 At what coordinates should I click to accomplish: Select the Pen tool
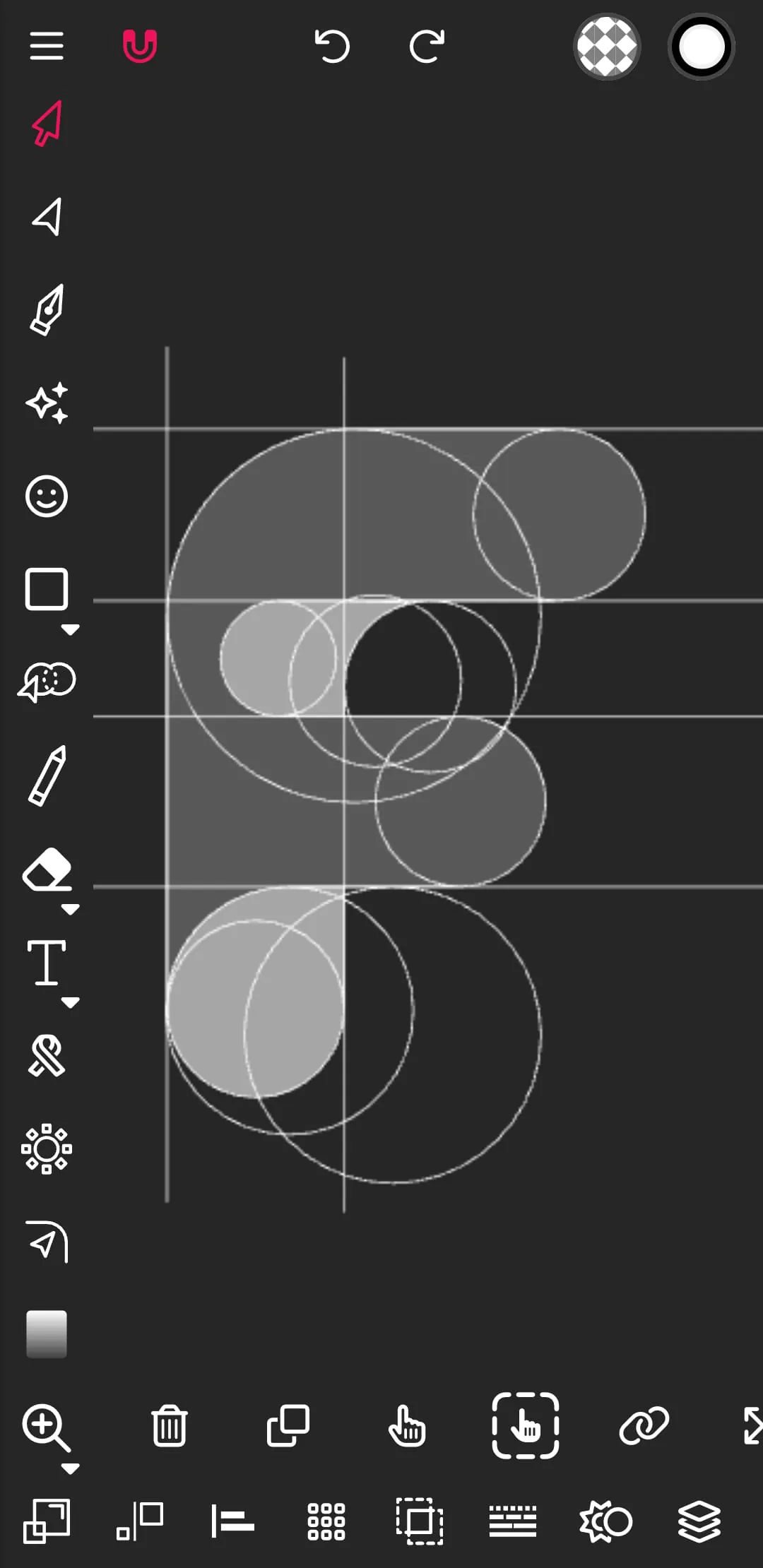point(47,309)
